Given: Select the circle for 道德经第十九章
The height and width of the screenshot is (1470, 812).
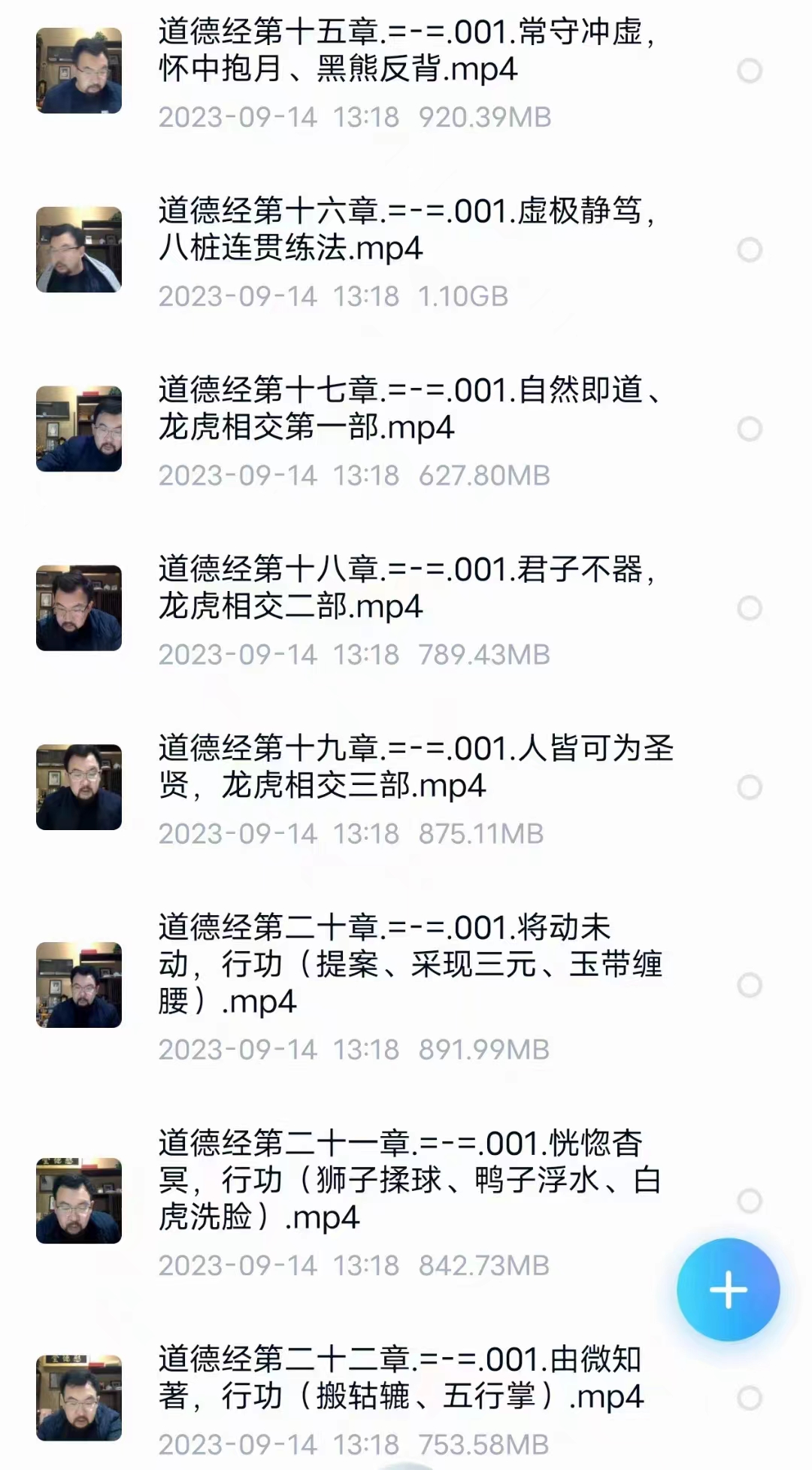Looking at the screenshot, I should [749, 787].
